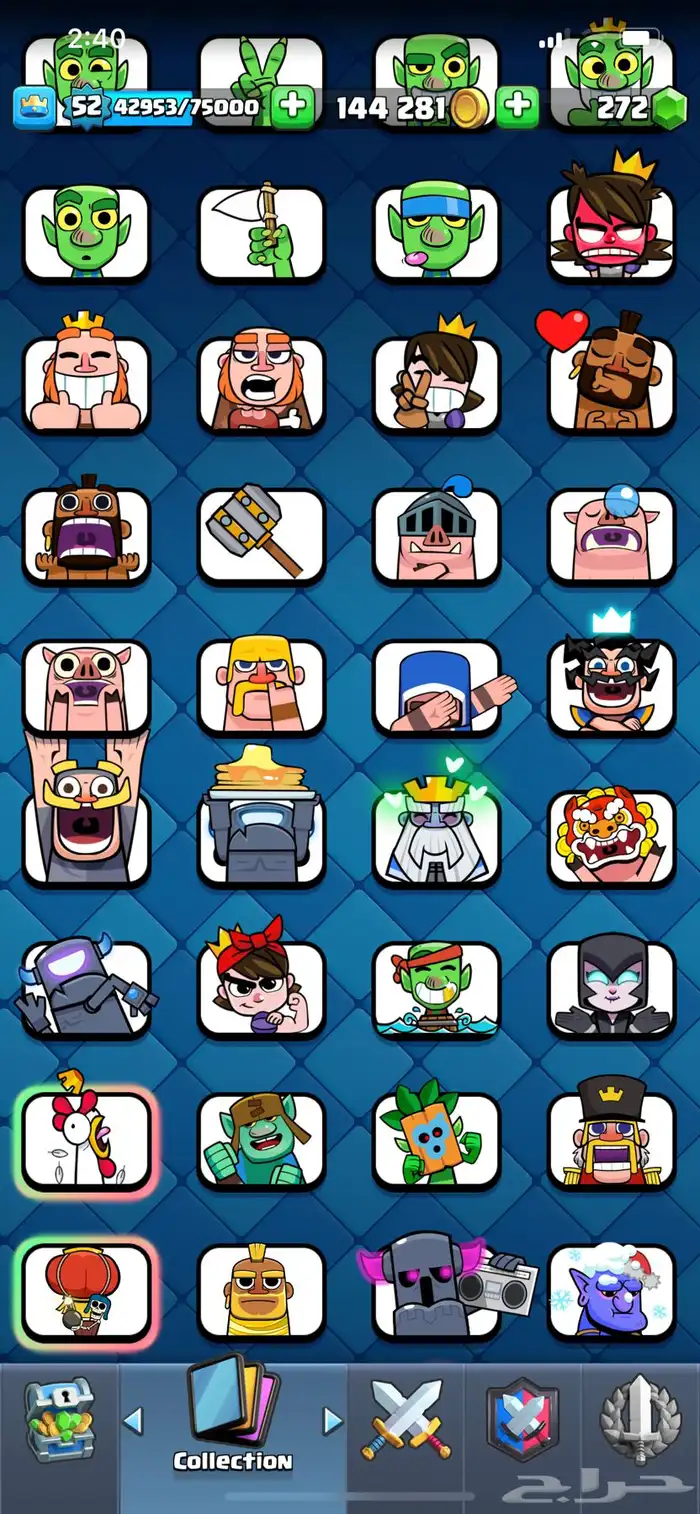Viewport: 700px width, 1514px height.
Task: Open the Shop chest tab
Action: [x=59, y=1422]
